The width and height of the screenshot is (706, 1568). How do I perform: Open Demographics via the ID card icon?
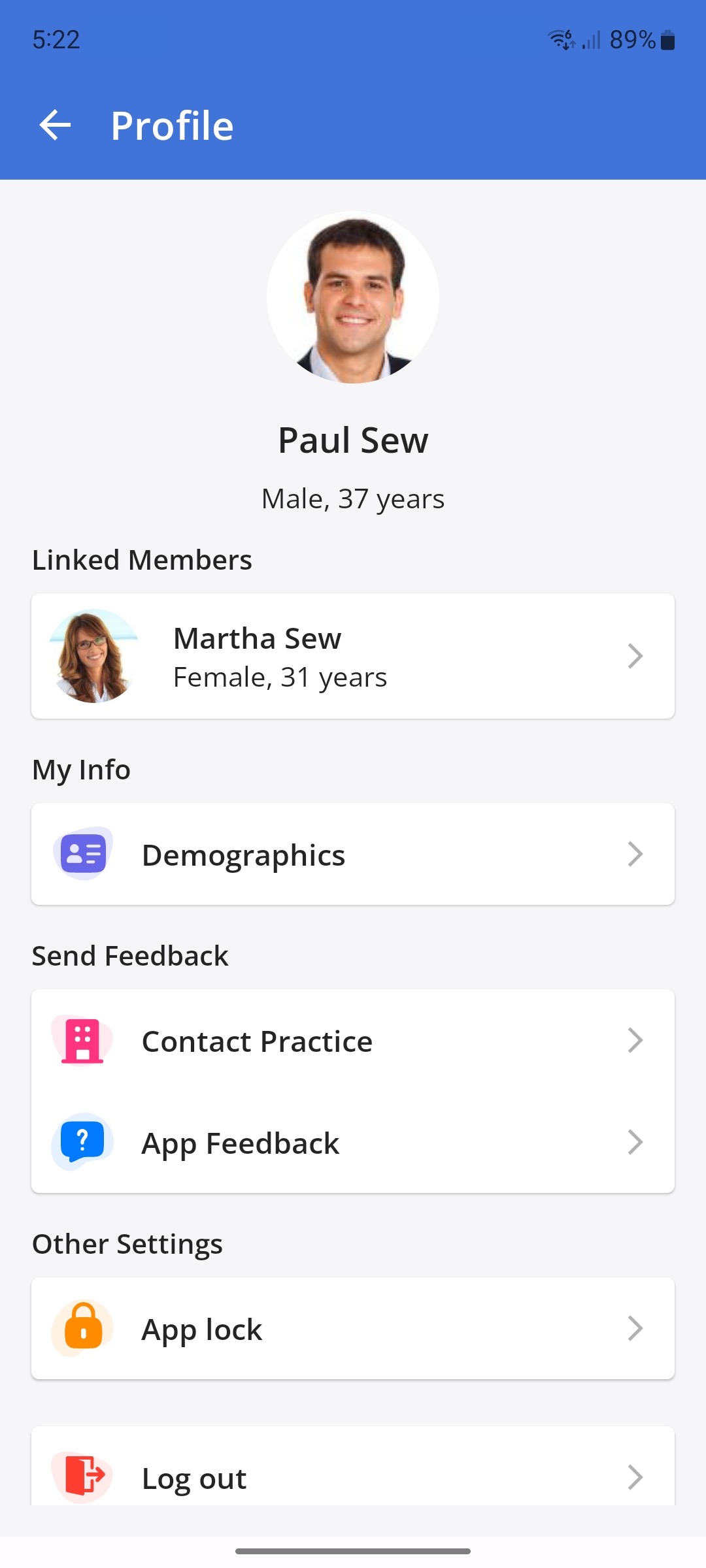82,853
